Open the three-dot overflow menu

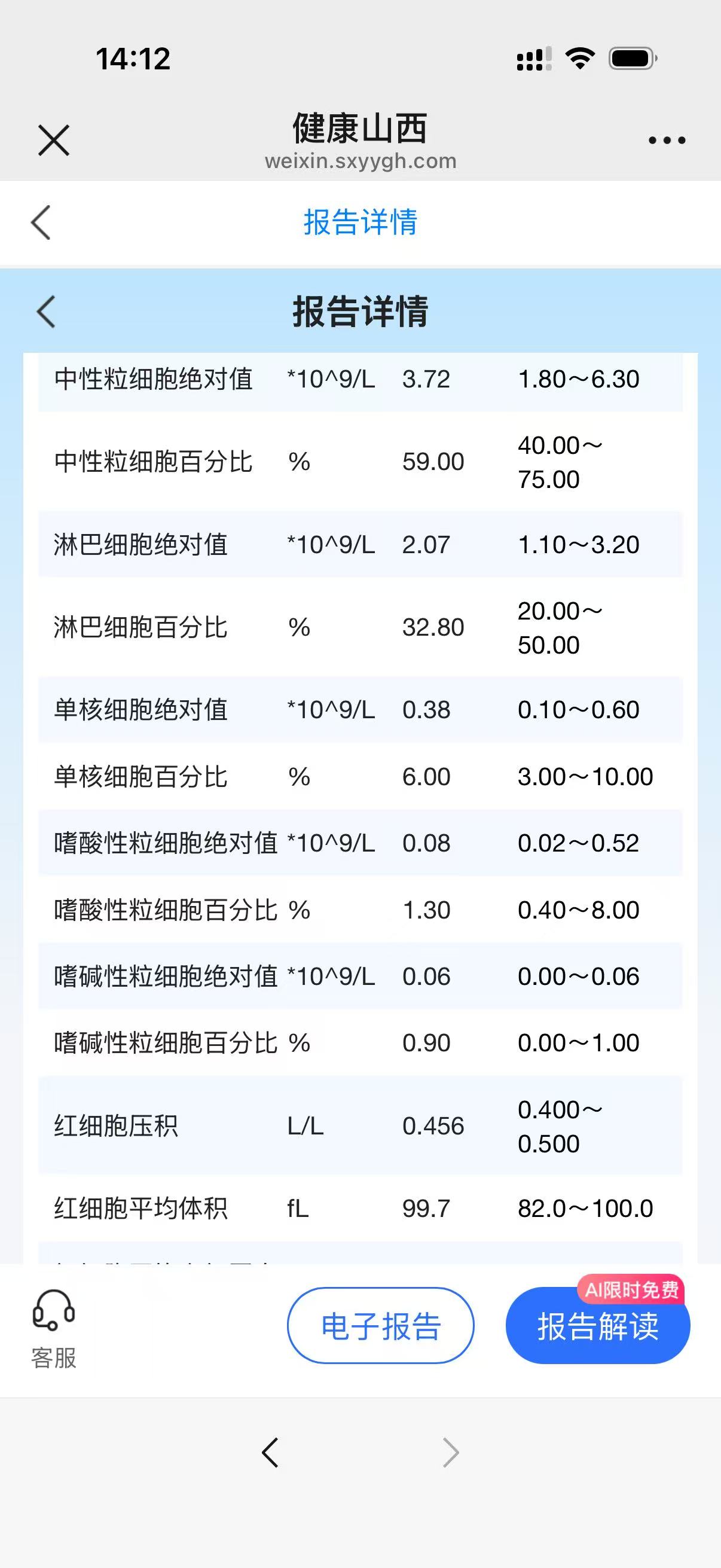click(x=667, y=141)
